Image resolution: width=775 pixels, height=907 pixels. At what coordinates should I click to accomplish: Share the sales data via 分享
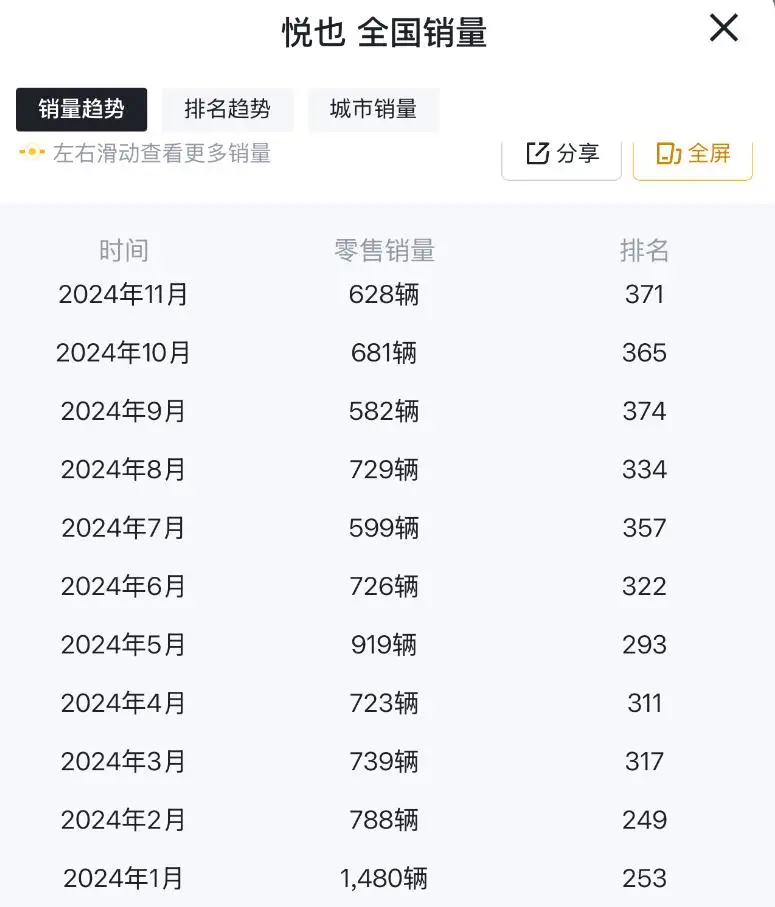click(x=562, y=154)
